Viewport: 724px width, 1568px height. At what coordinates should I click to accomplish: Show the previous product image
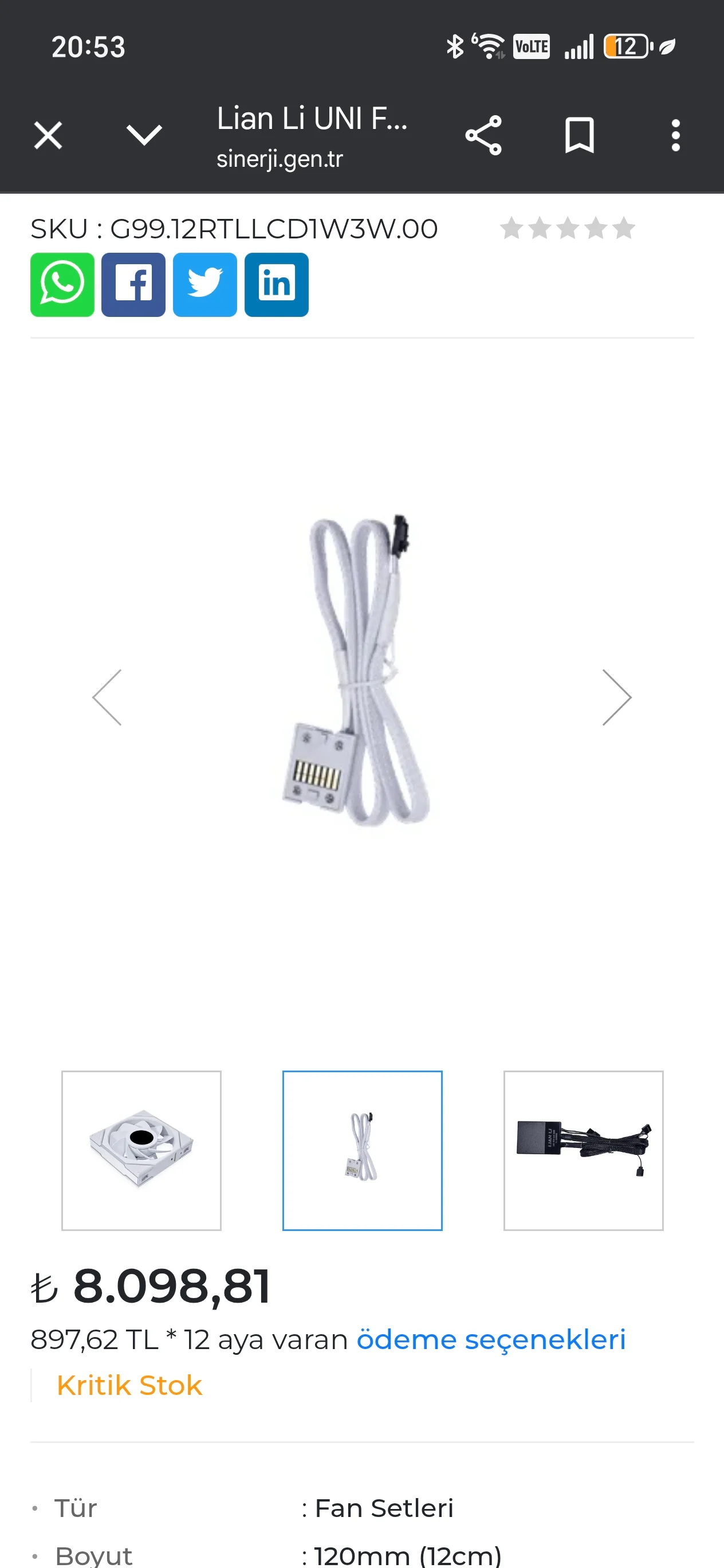click(x=107, y=697)
